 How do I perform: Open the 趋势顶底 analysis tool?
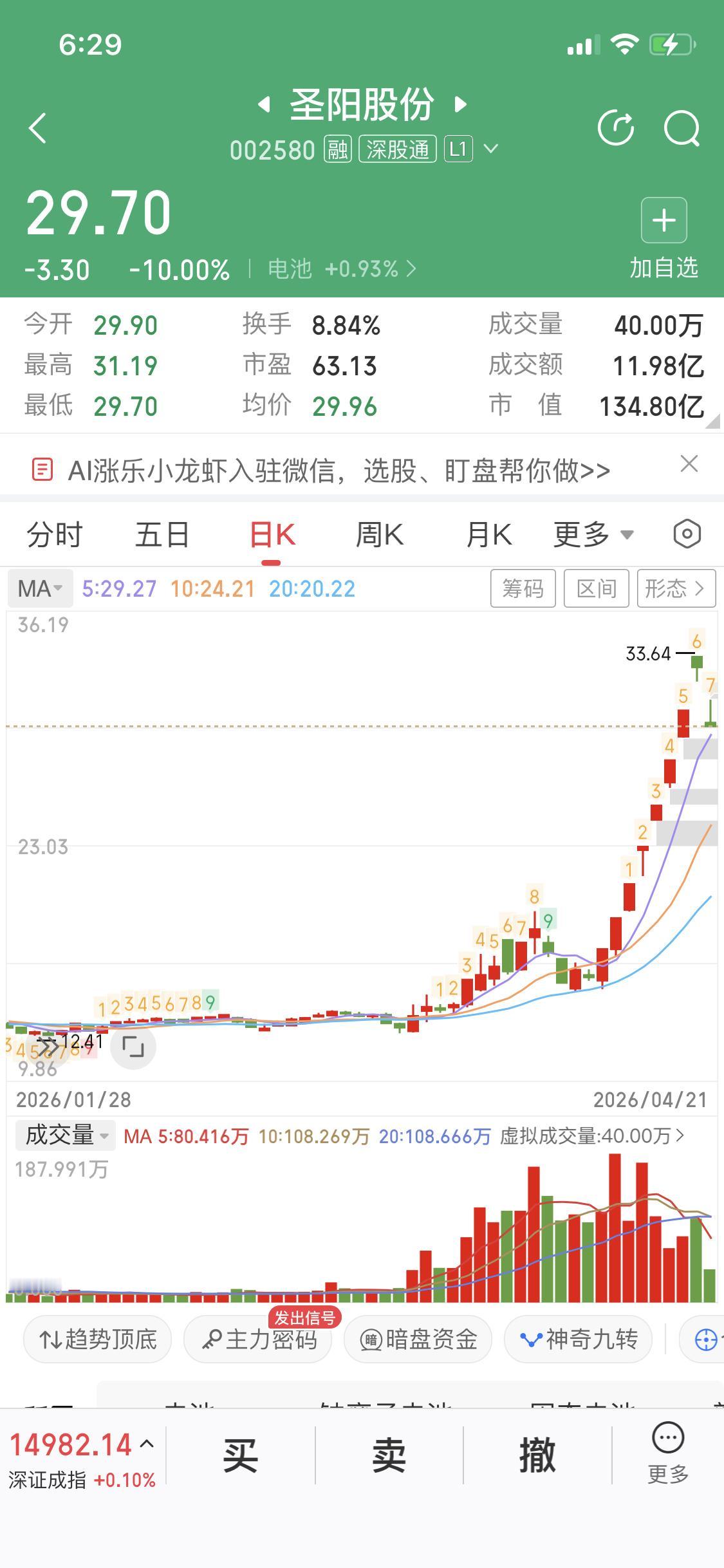(97, 1339)
